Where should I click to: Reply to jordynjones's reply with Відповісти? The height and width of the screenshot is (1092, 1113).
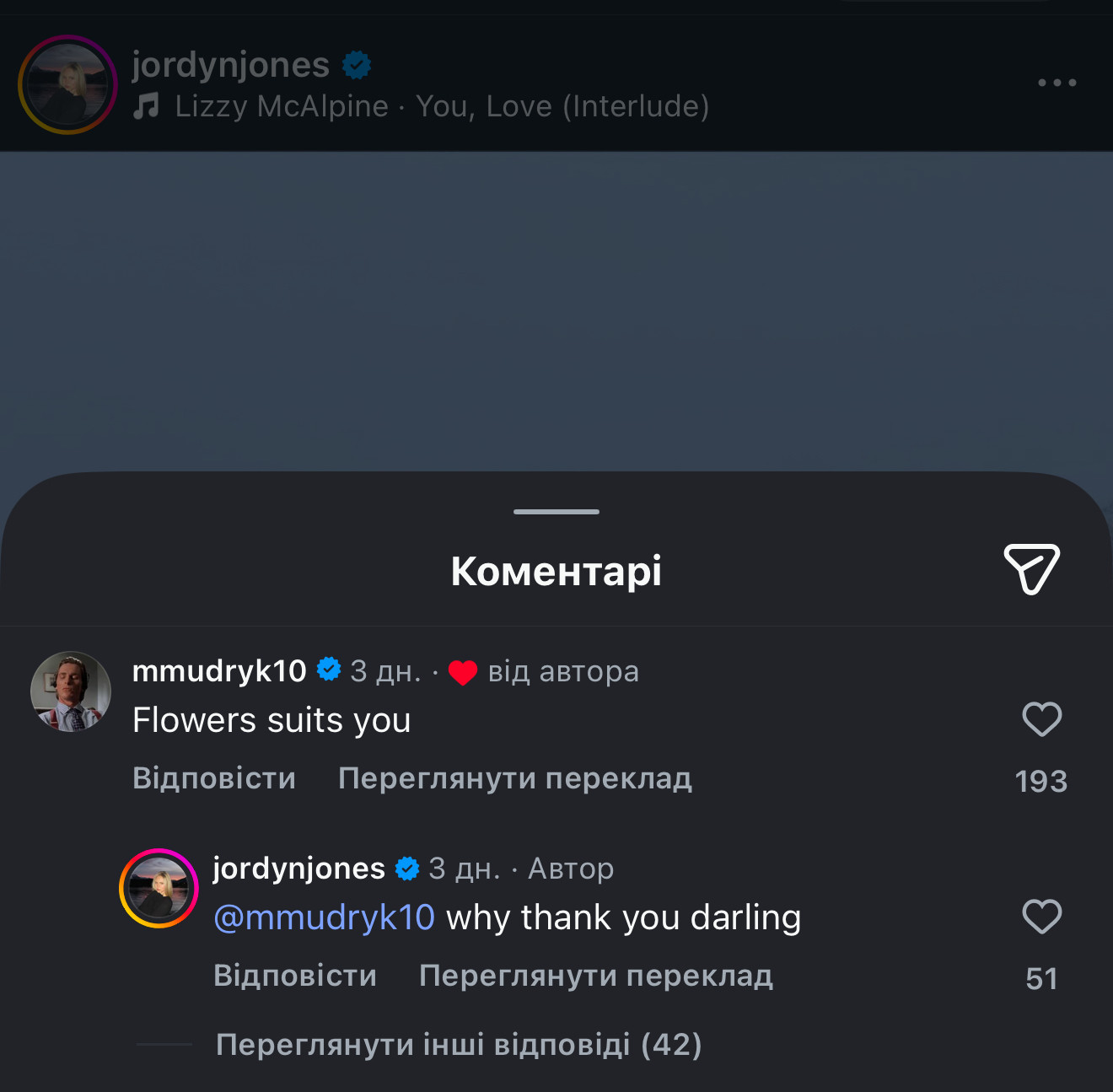295,976
